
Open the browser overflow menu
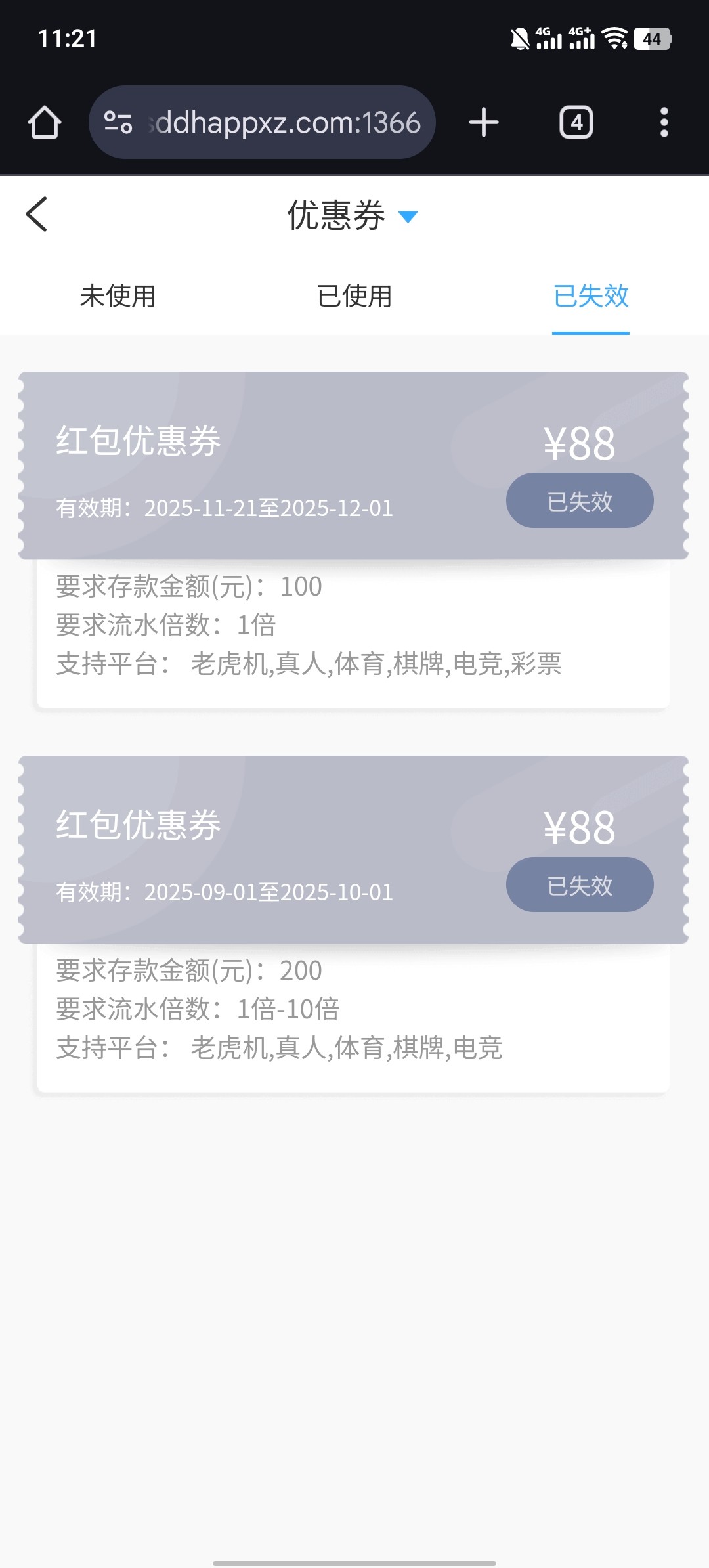coord(664,123)
